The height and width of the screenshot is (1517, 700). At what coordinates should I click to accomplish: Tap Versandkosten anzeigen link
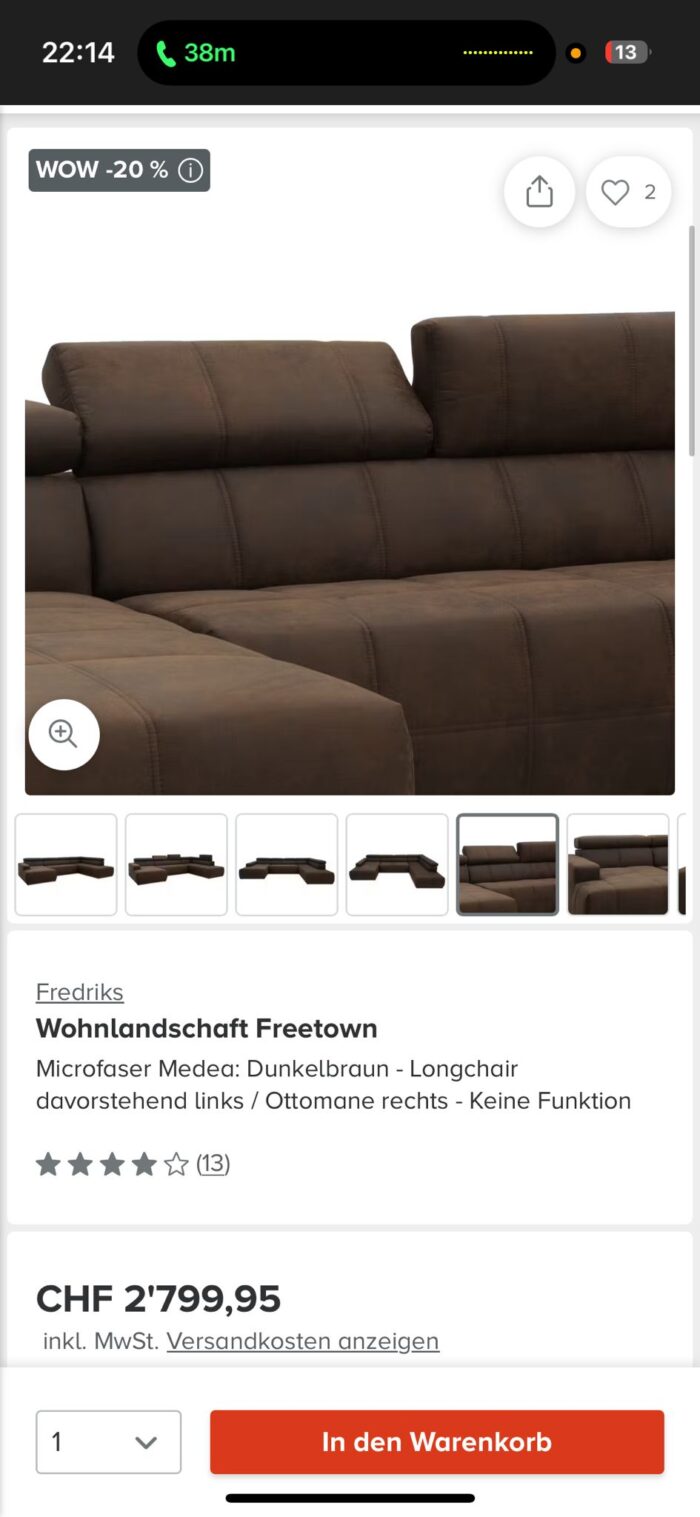[x=303, y=1341]
